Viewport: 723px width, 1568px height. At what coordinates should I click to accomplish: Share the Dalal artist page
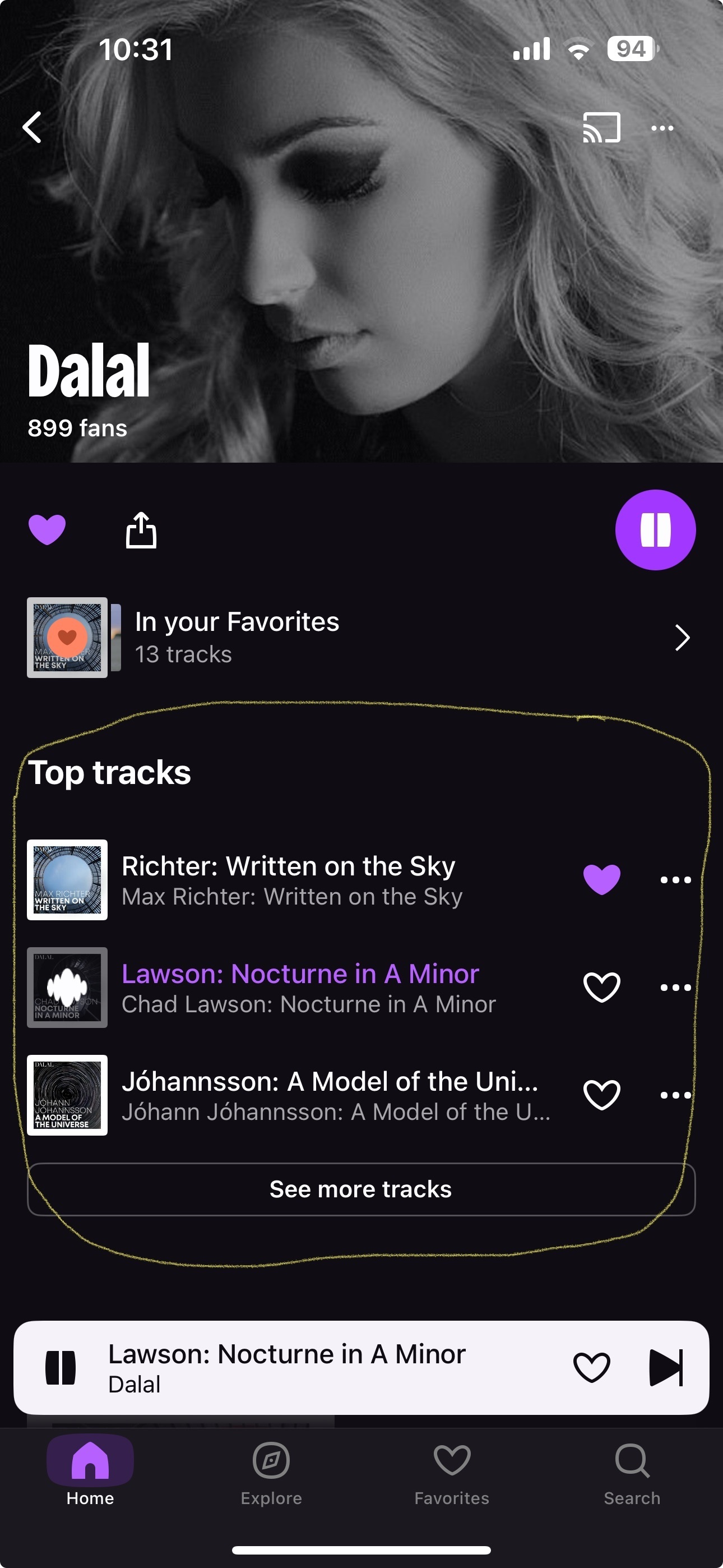pyautogui.click(x=141, y=529)
